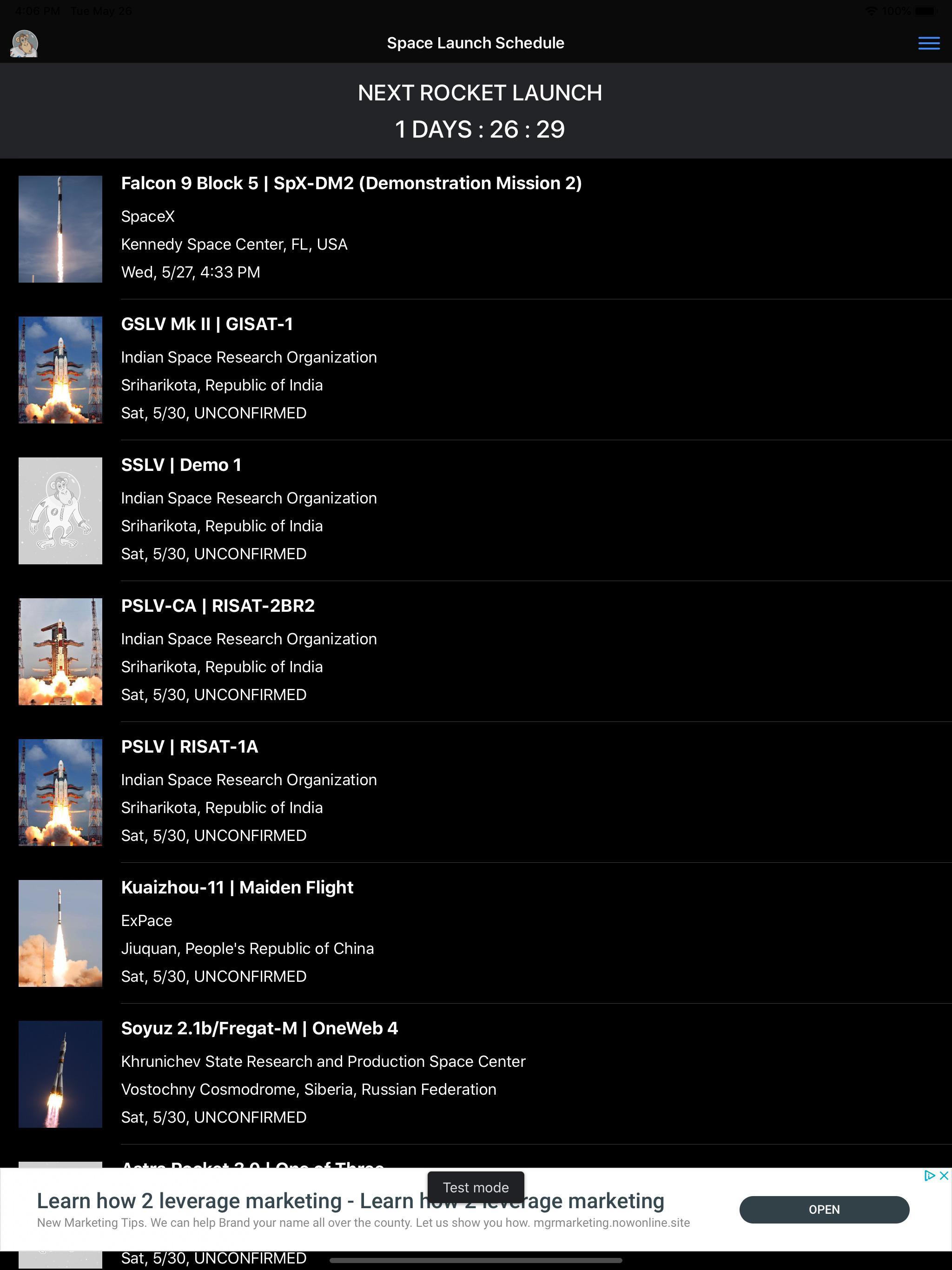The width and height of the screenshot is (952, 1270).
Task: Open Falcon 9 Block 5 SpX-DM2 launch
Action: pos(351,228)
